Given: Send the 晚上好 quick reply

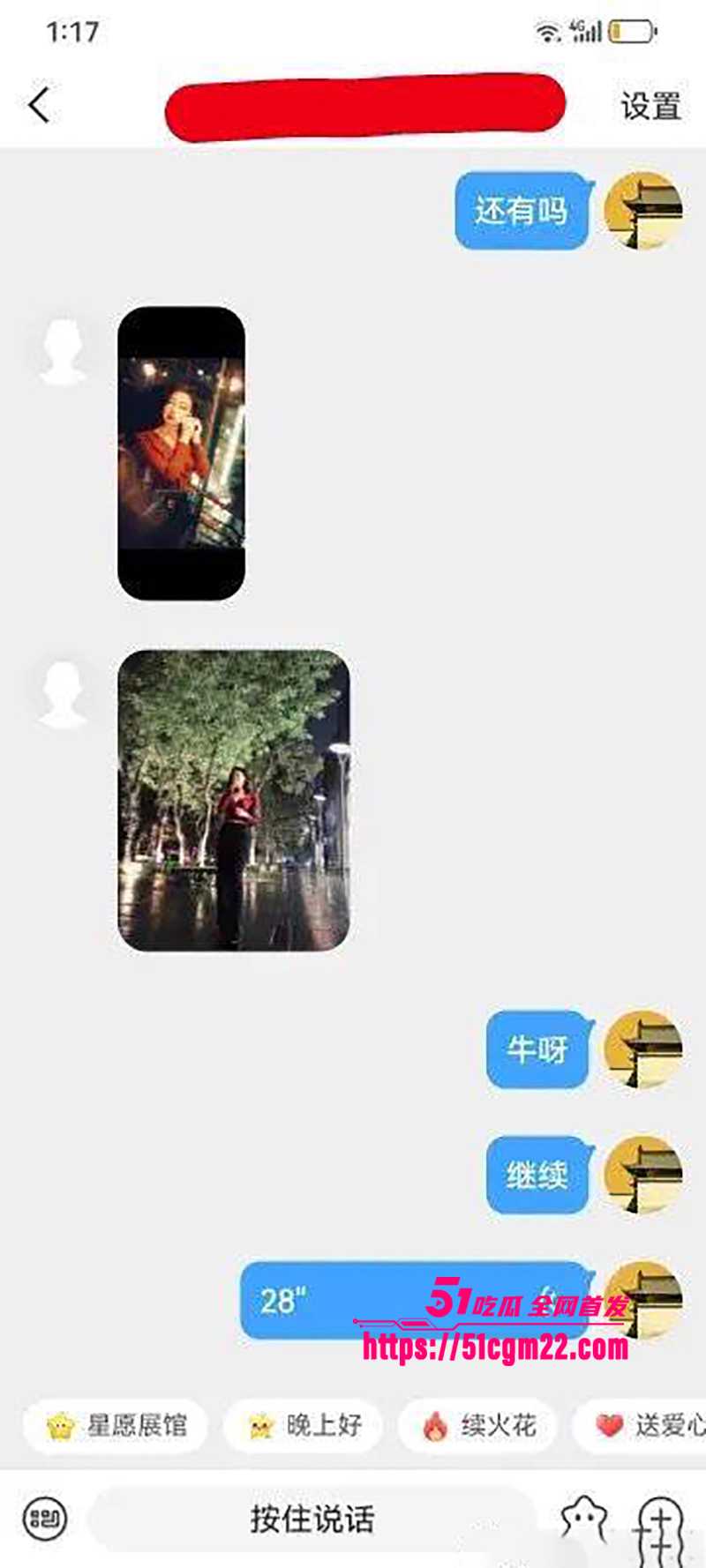Looking at the screenshot, I should click(304, 1424).
